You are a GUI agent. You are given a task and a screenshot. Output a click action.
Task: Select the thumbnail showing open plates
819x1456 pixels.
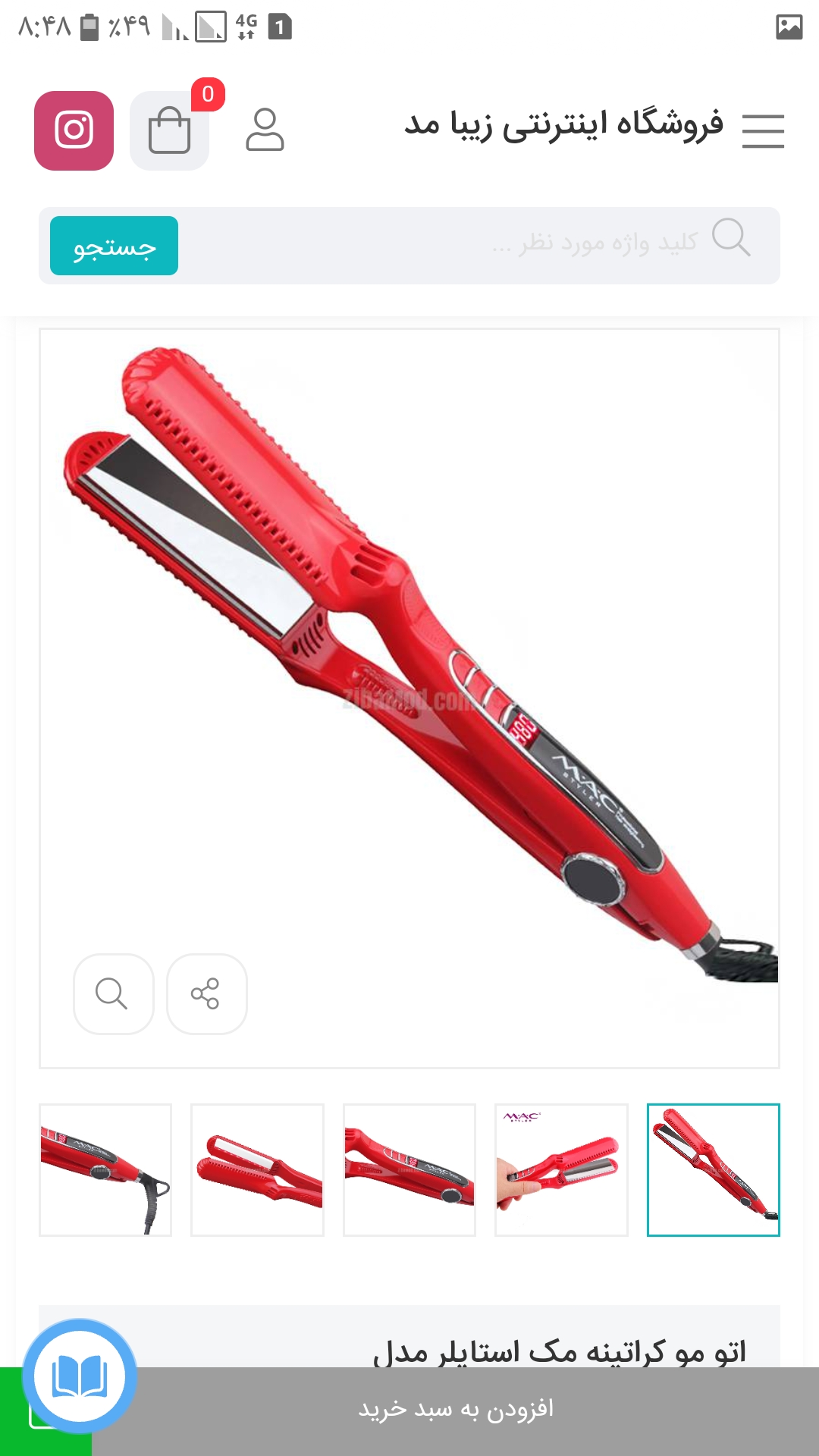click(257, 1169)
